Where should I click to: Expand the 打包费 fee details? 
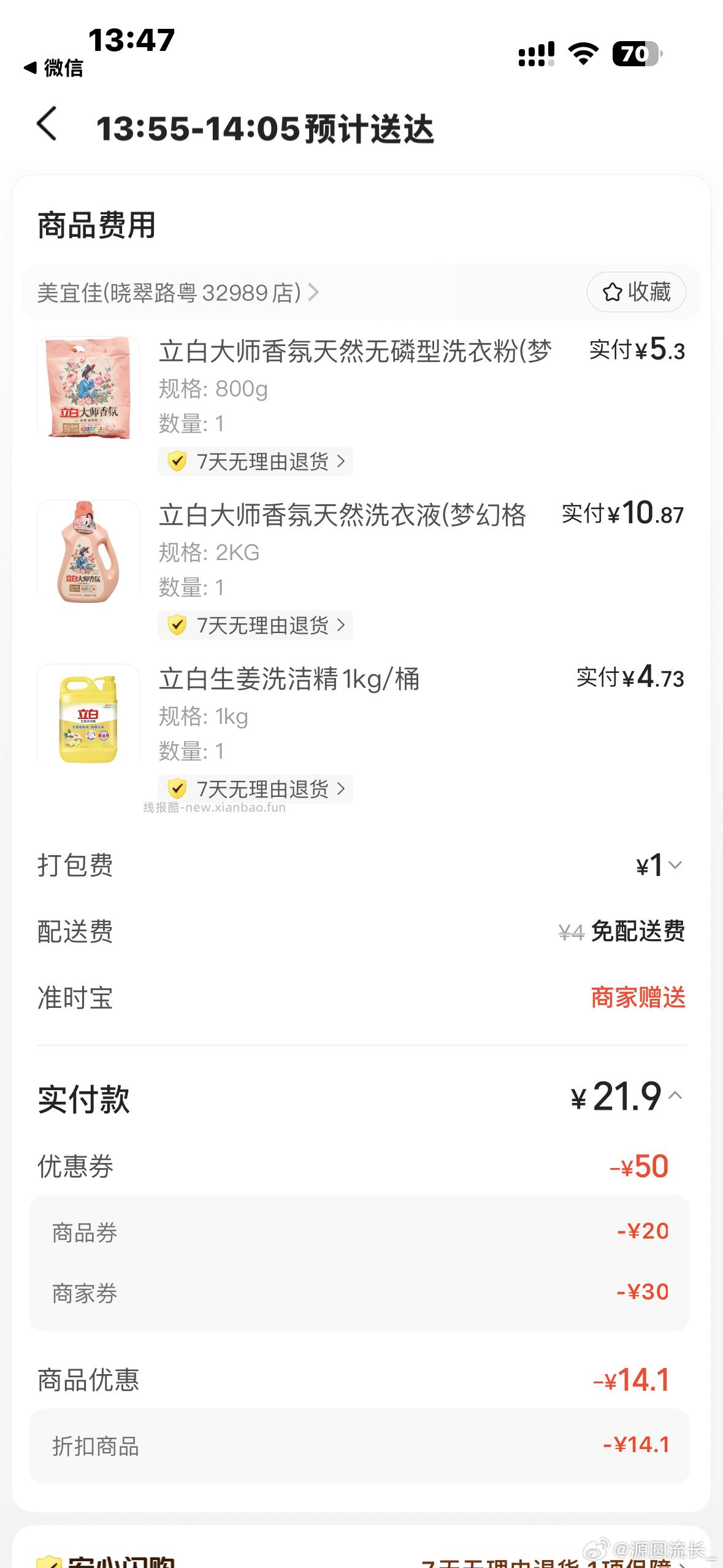[673, 866]
